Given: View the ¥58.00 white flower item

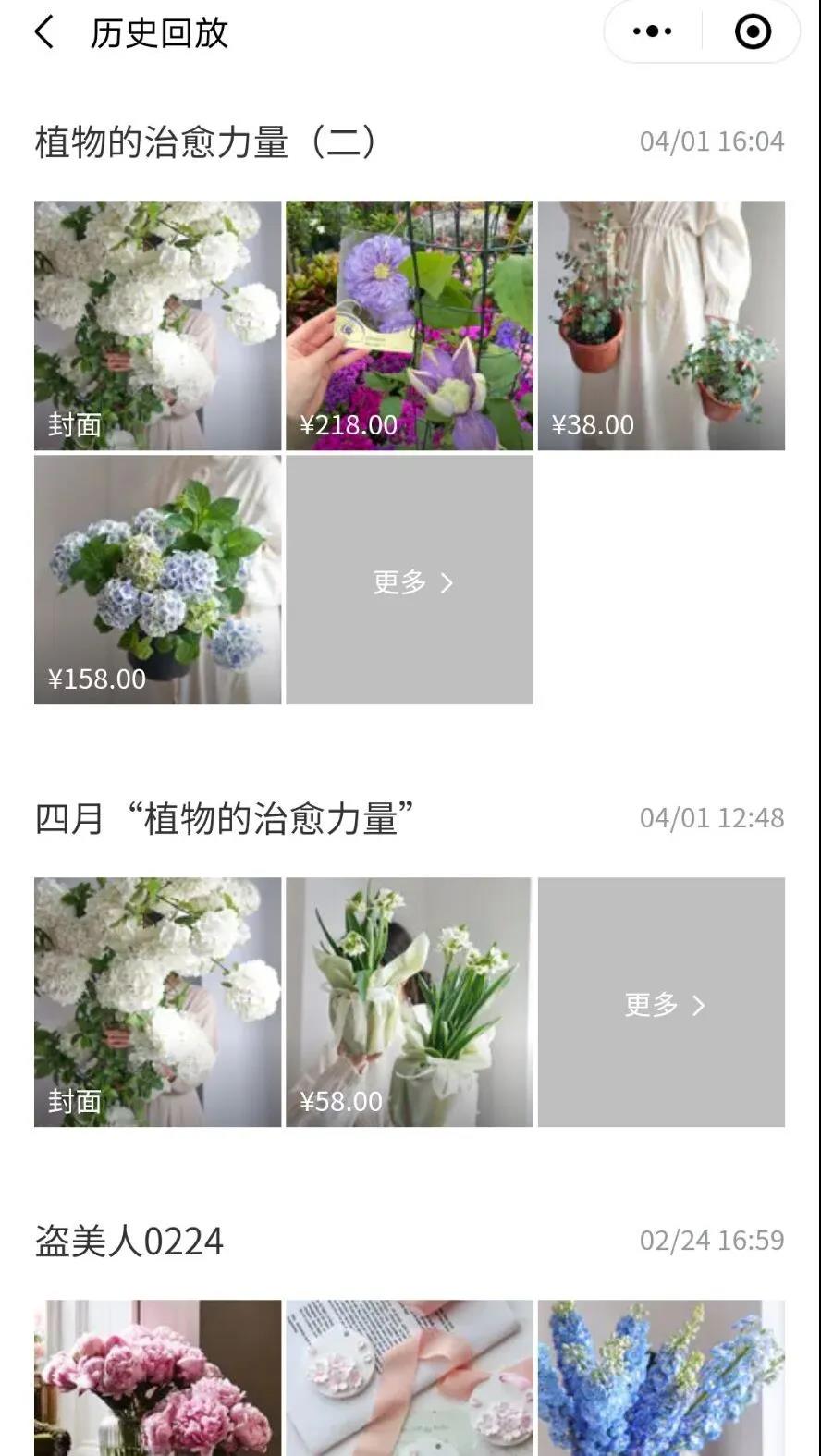Looking at the screenshot, I should 409,1002.
